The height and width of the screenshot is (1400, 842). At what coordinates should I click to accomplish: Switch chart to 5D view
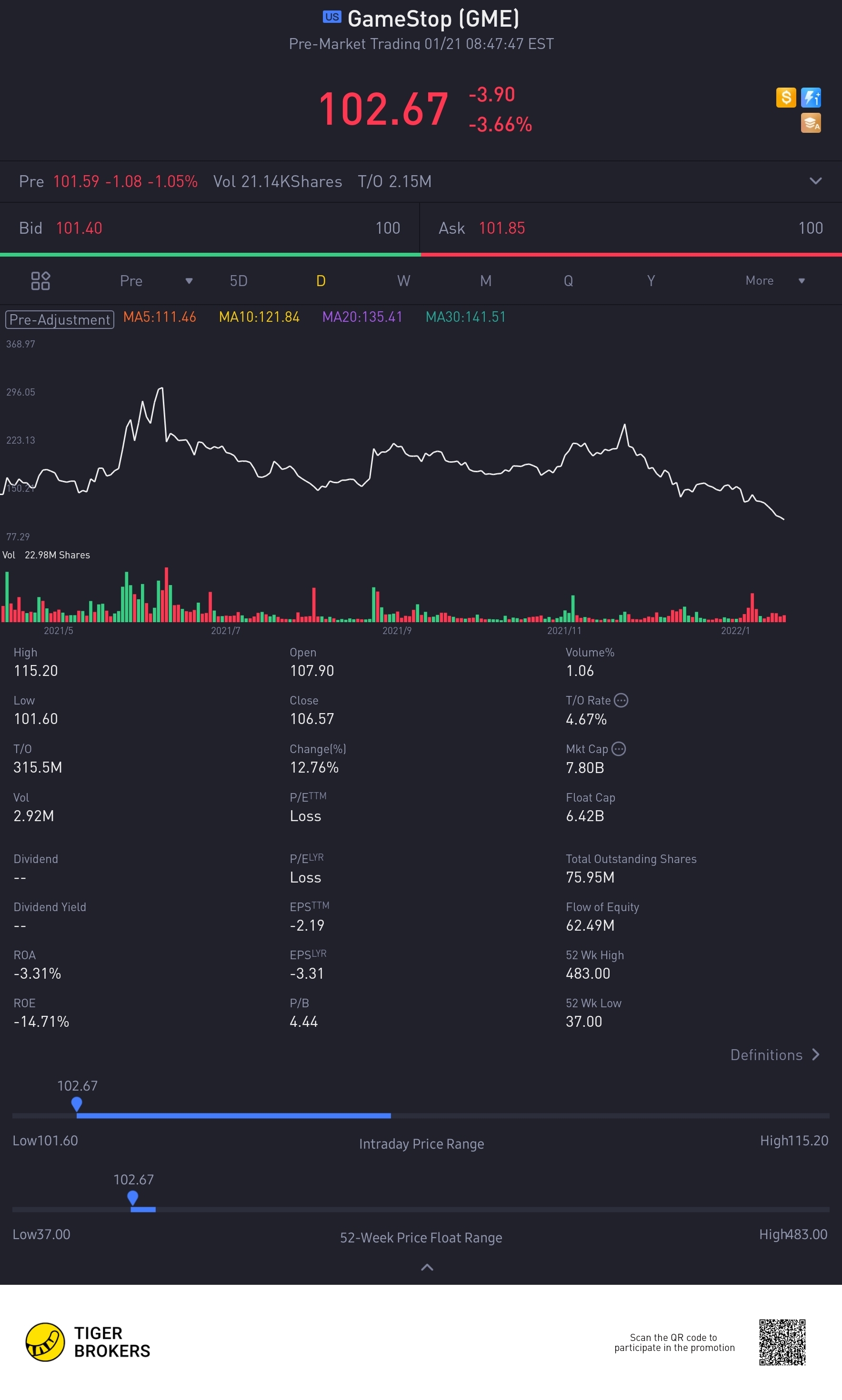[238, 281]
